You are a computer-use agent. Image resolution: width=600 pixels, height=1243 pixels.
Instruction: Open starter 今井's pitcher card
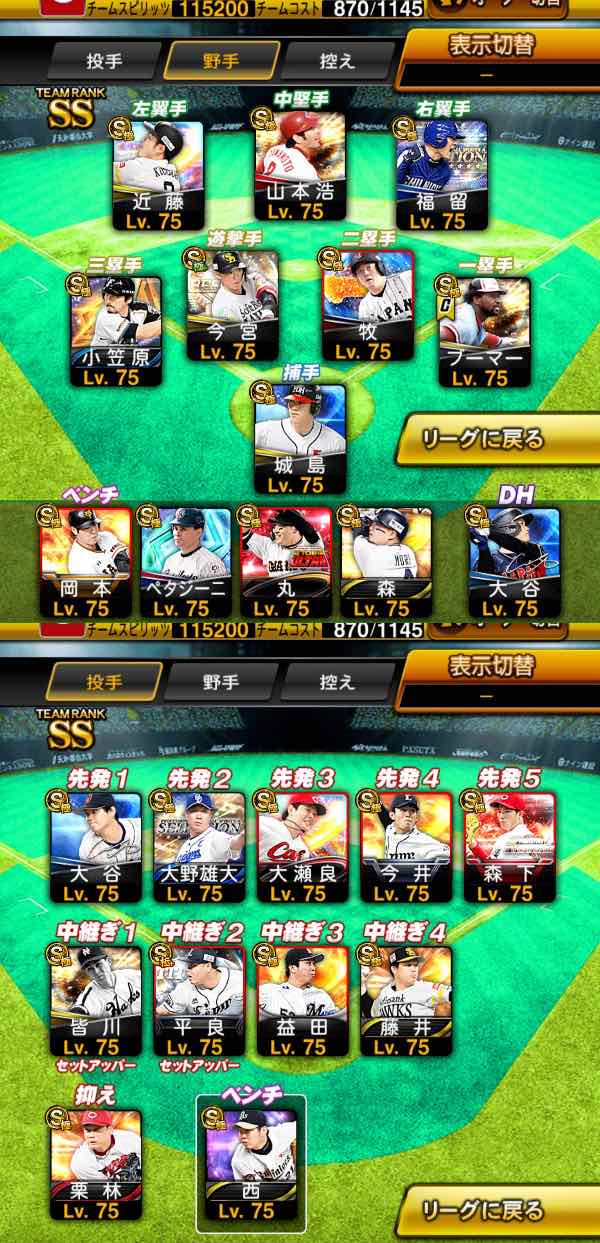(405, 843)
